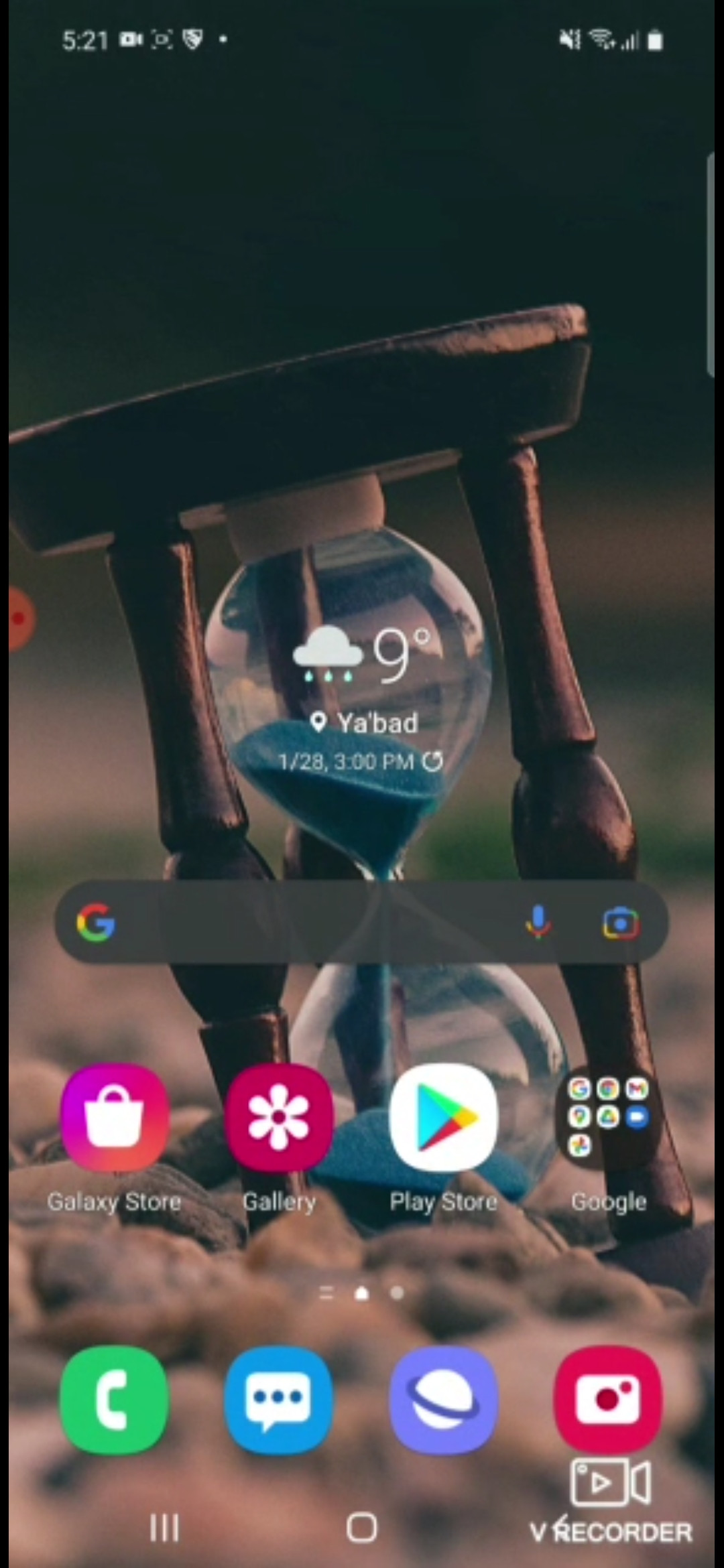Open the Galaxy Store app
The height and width of the screenshot is (1568, 724).
(114, 1117)
